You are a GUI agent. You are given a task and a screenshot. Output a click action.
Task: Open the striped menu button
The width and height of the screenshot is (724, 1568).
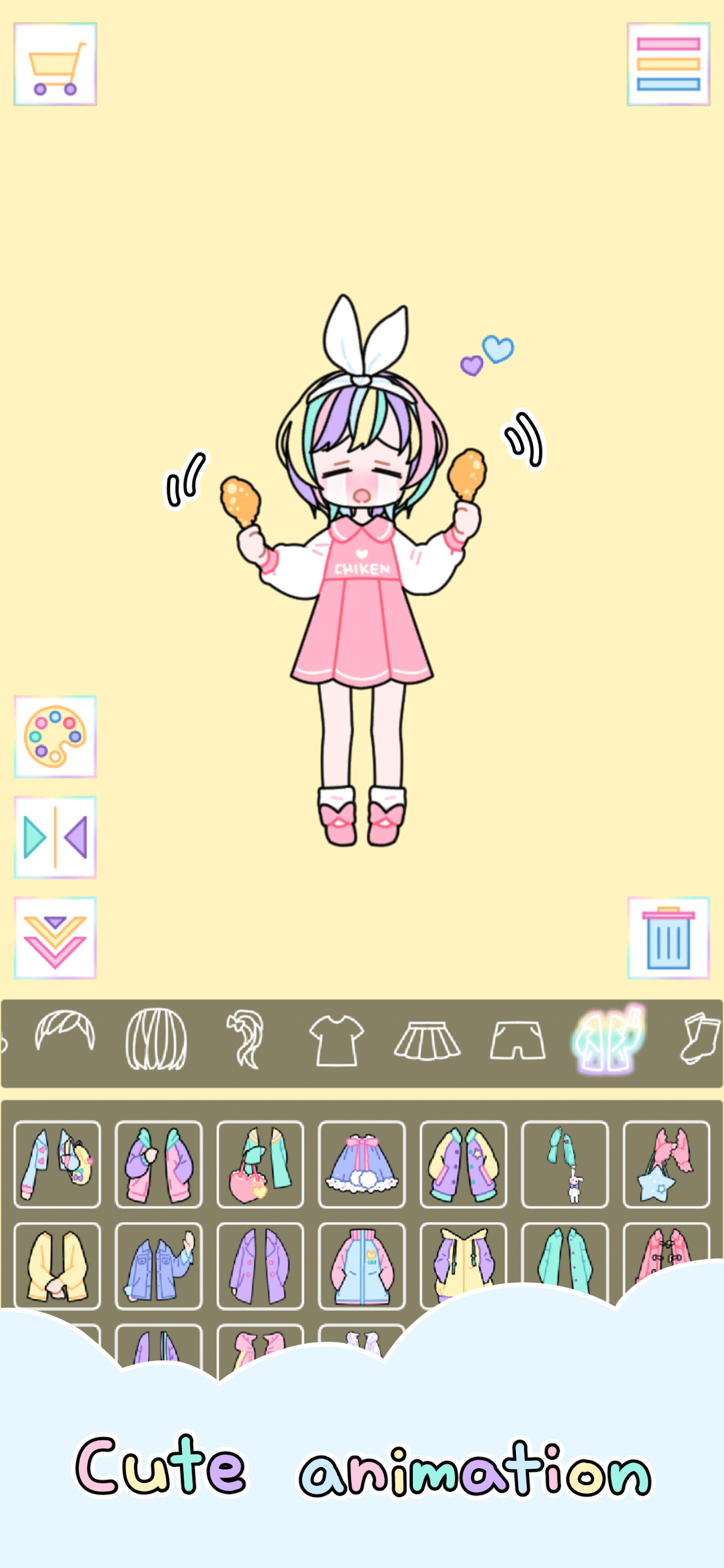[668, 64]
